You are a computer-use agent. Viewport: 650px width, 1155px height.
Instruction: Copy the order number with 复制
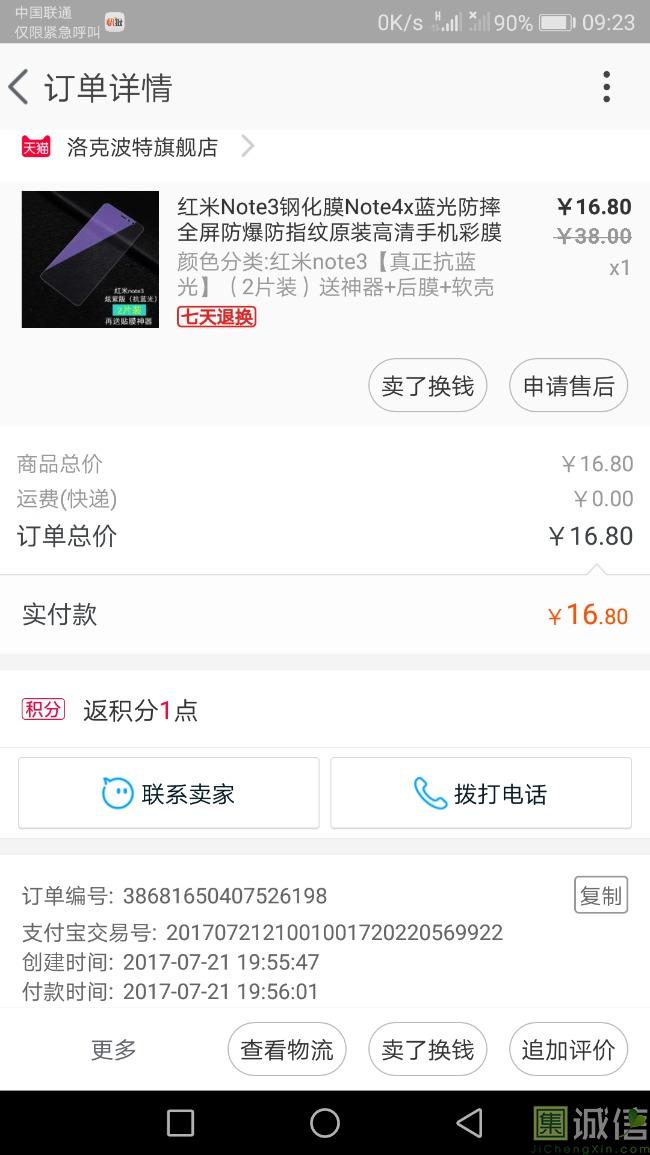601,895
